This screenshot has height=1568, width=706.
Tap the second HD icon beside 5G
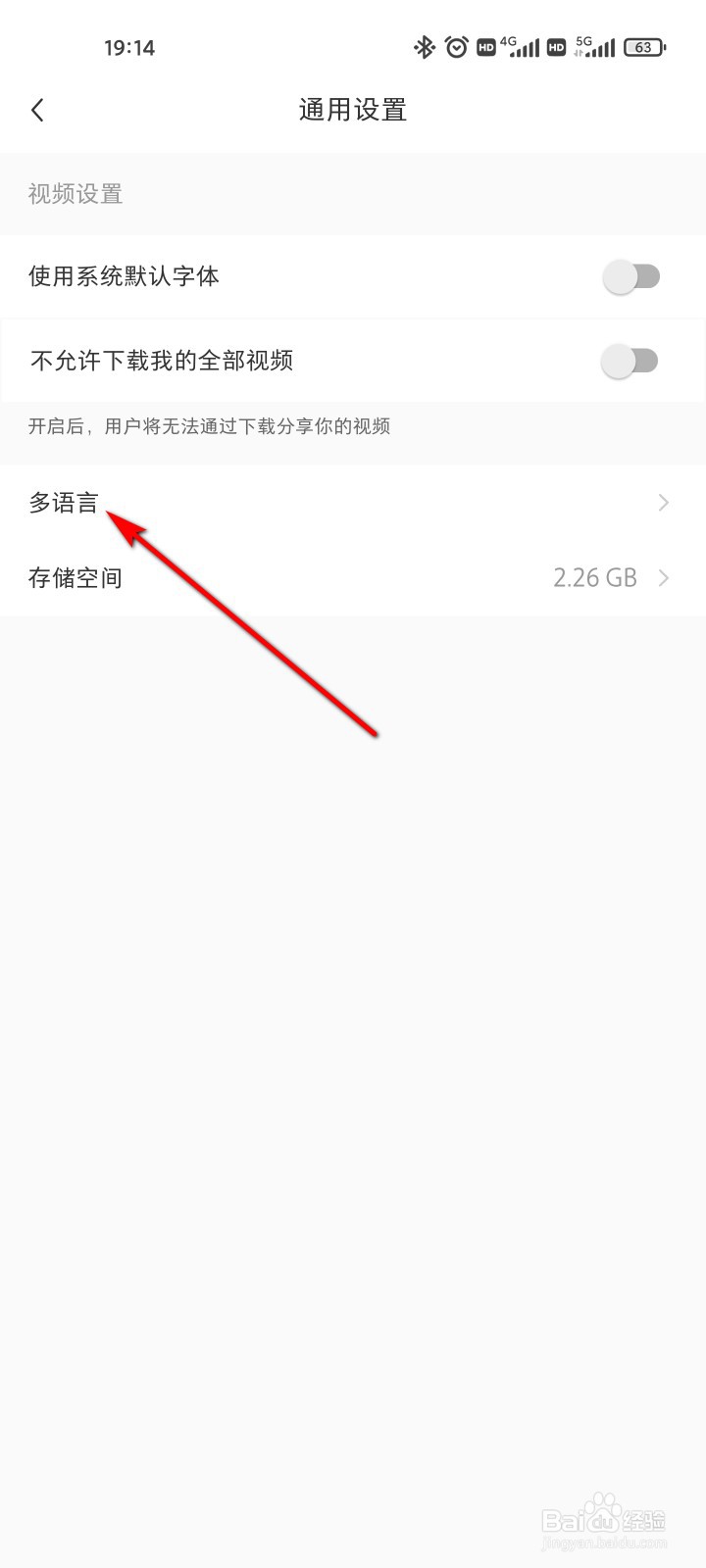point(555,46)
